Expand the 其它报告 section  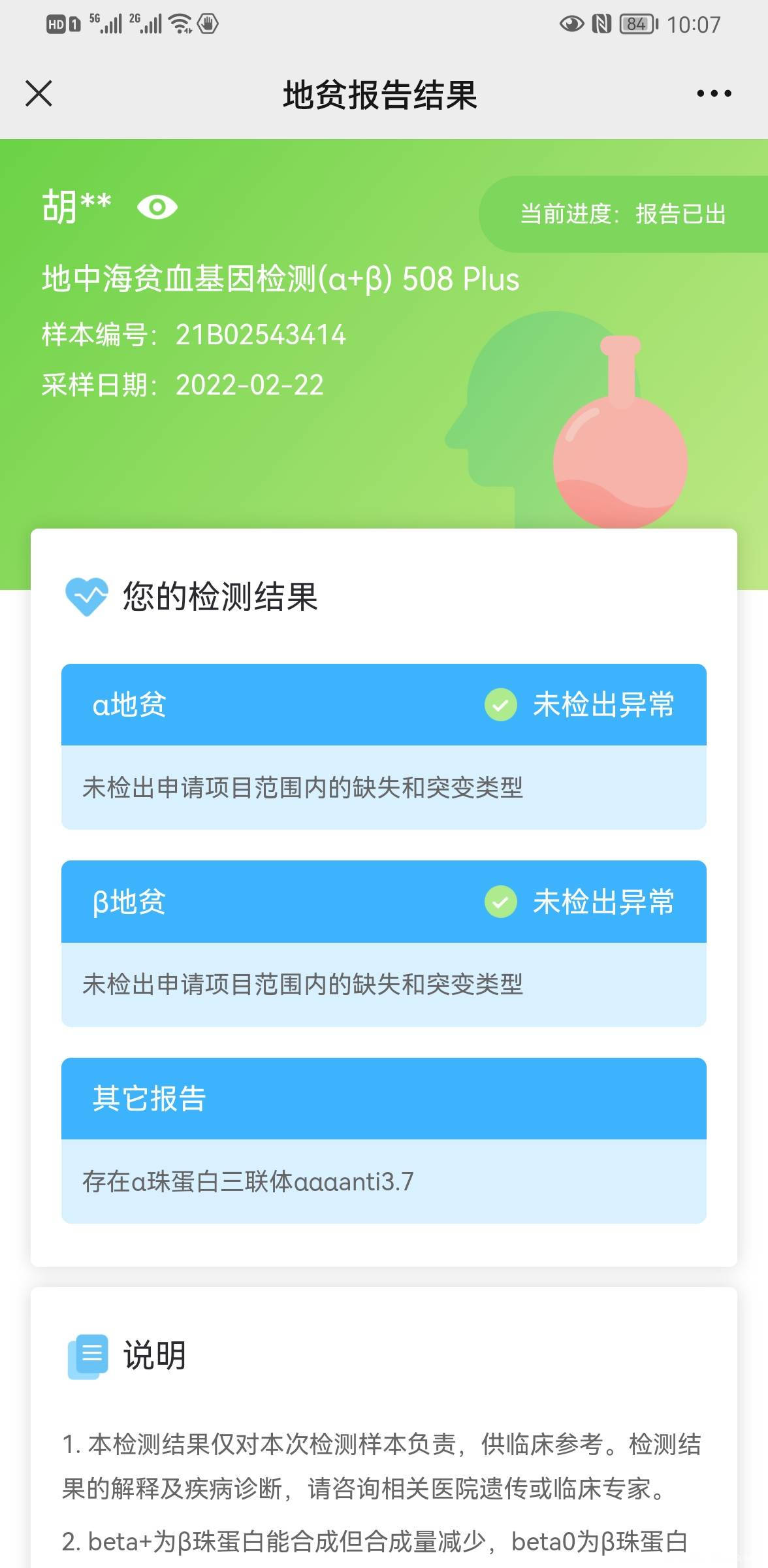pyautogui.click(x=384, y=1099)
